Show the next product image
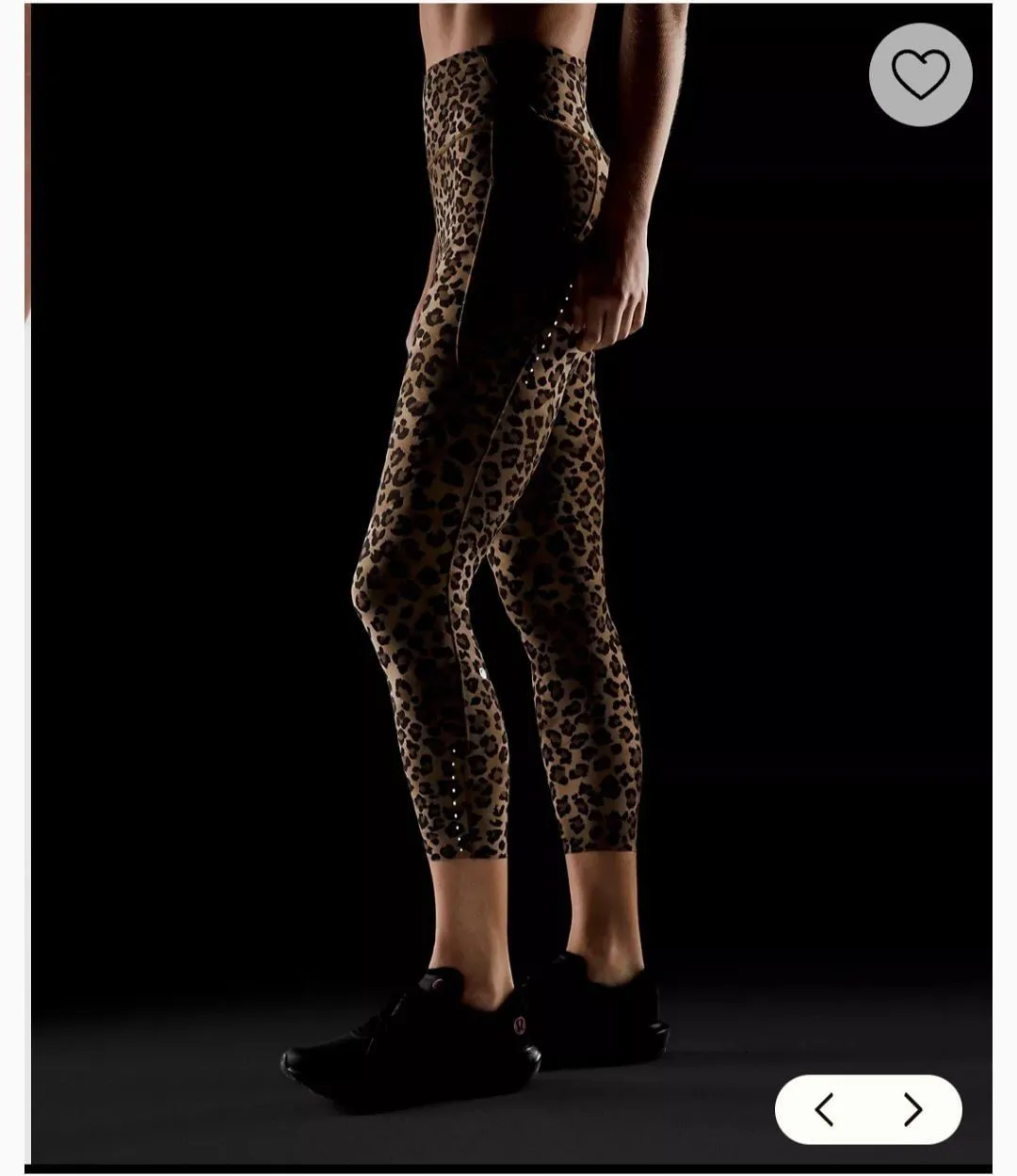Screen dimensions: 1017x1176 [912, 1110]
